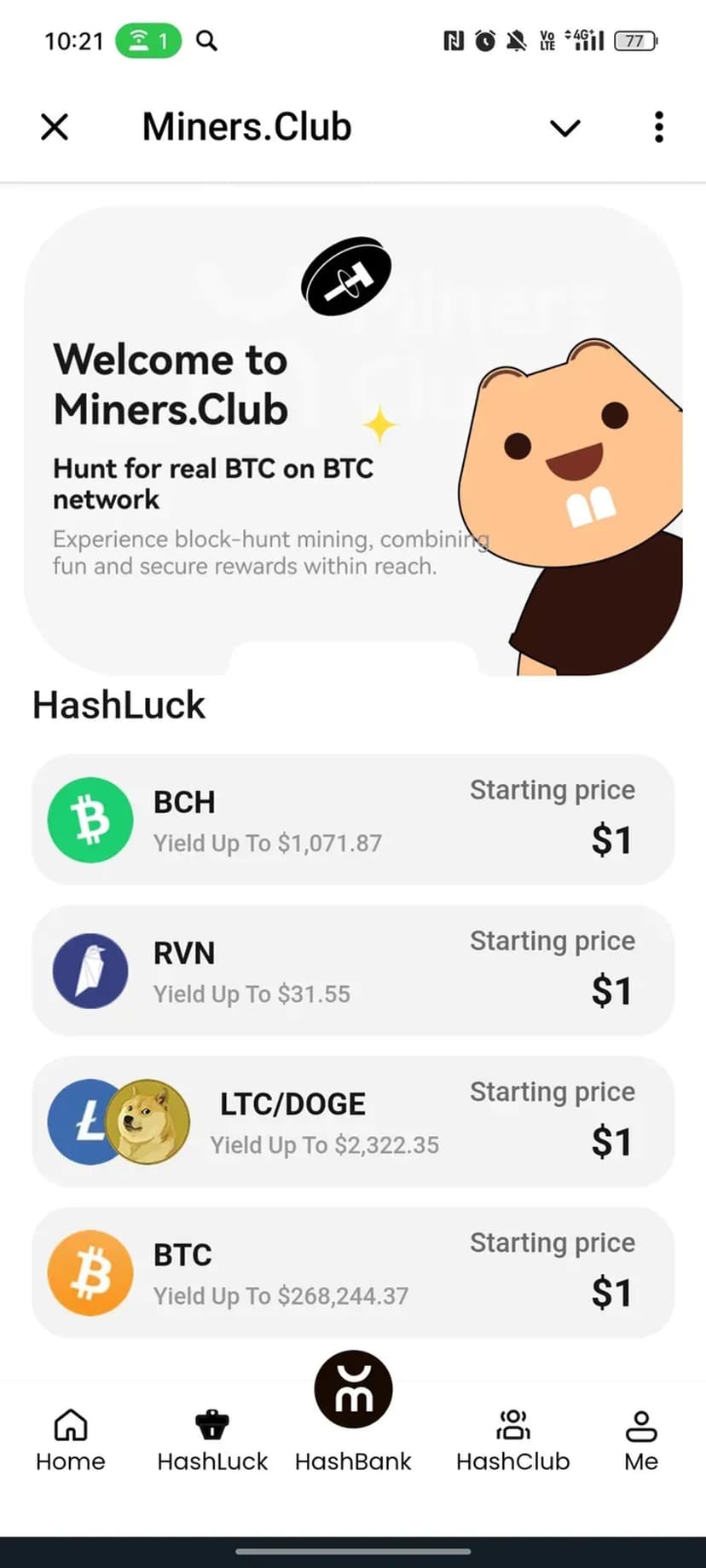This screenshot has width=706, height=1568.
Task: Close the Miners.Club page
Action: pyautogui.click(x=55, y=128)
